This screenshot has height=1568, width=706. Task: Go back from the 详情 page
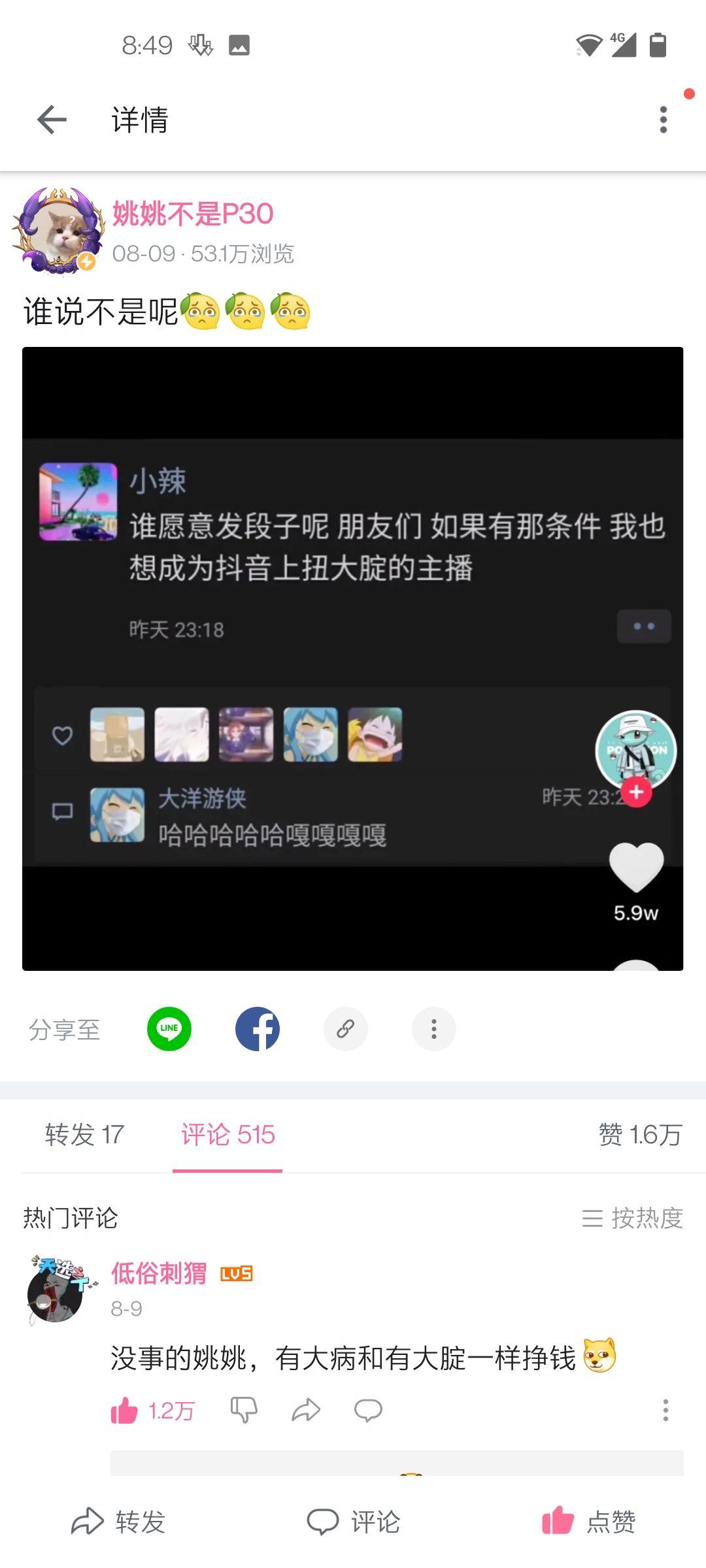click(52, 120)
